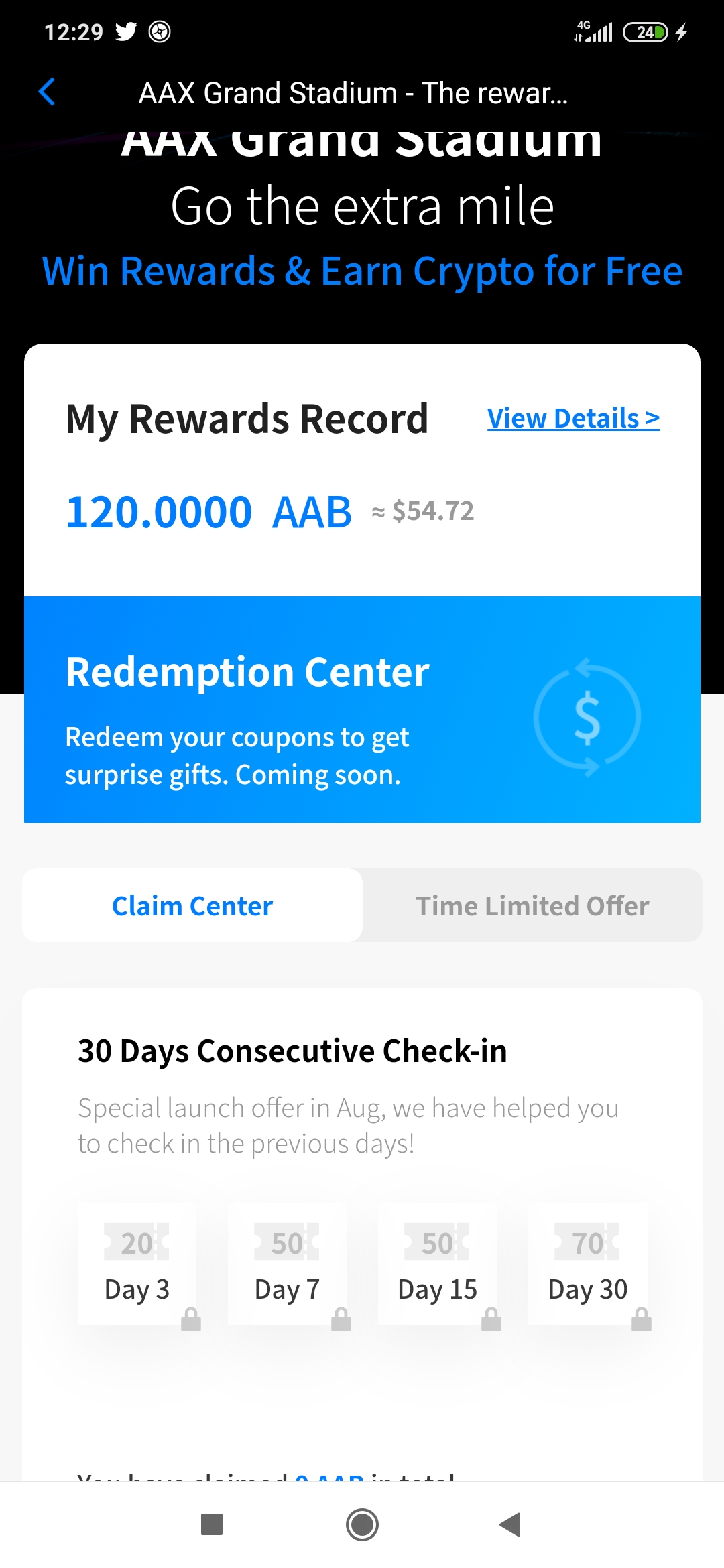This screenshot has width=724, height=1568.
Task: Open recent apps from navigation bar
Action: pyautogui.click(x=212, y=1524)
